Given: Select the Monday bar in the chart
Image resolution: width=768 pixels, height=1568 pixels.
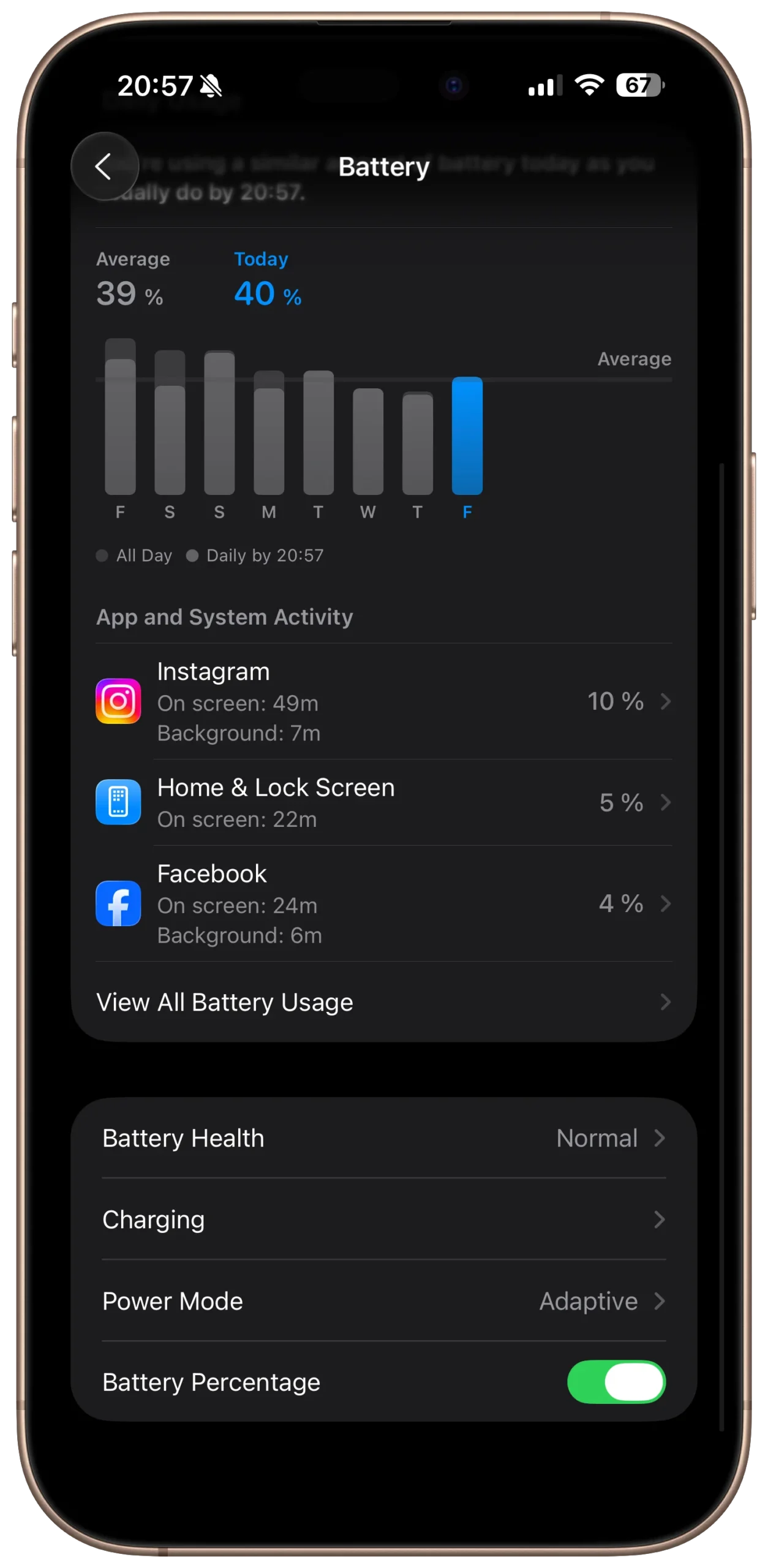Looking at the screenshot, I should pyautogui.click(x=269, y=435).
